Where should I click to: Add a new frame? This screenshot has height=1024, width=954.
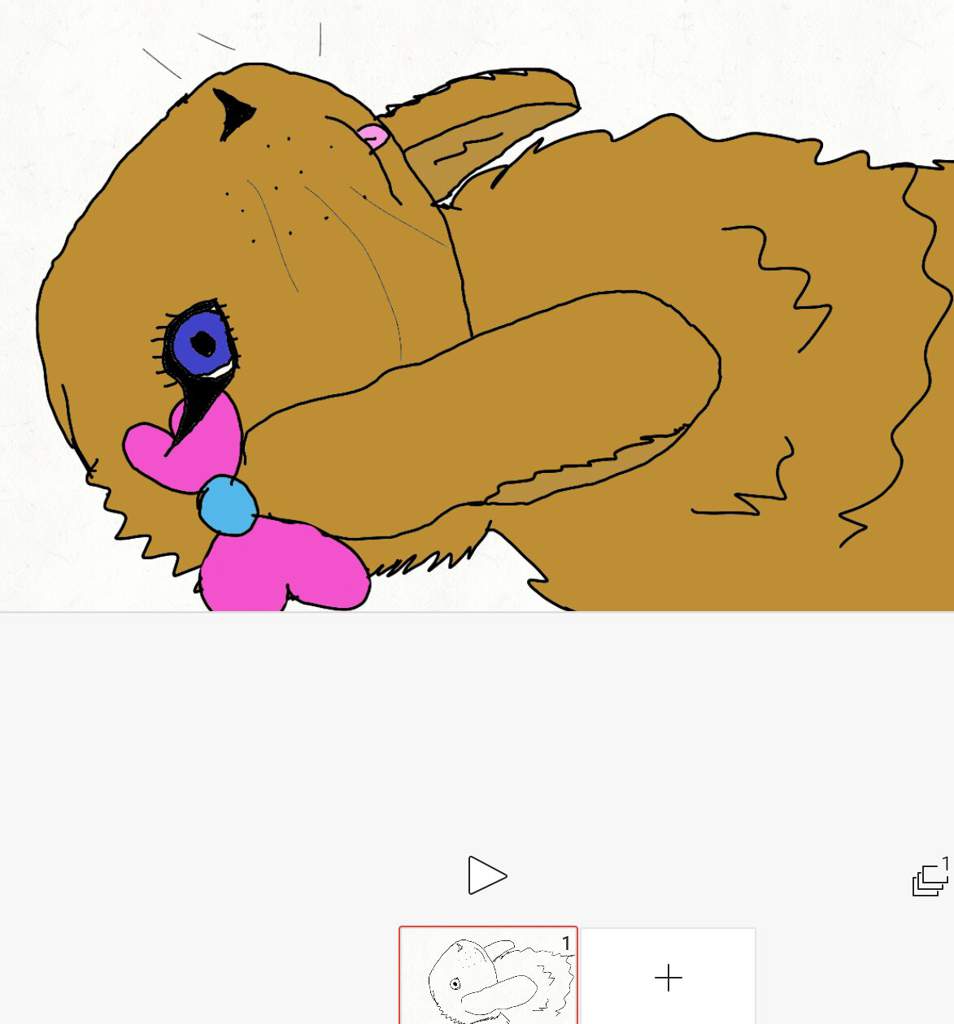coord(667,977)
